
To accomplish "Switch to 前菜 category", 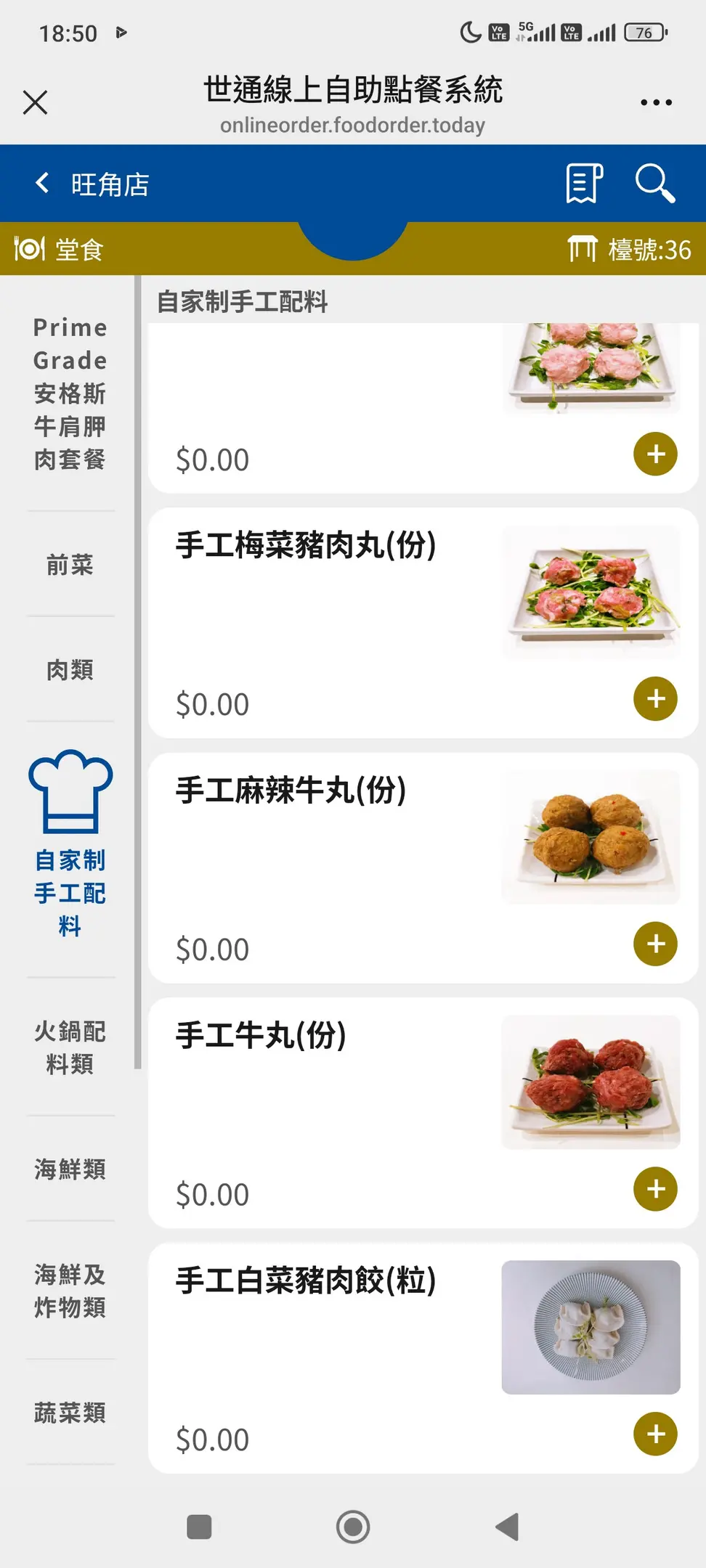I will [70, 564].
